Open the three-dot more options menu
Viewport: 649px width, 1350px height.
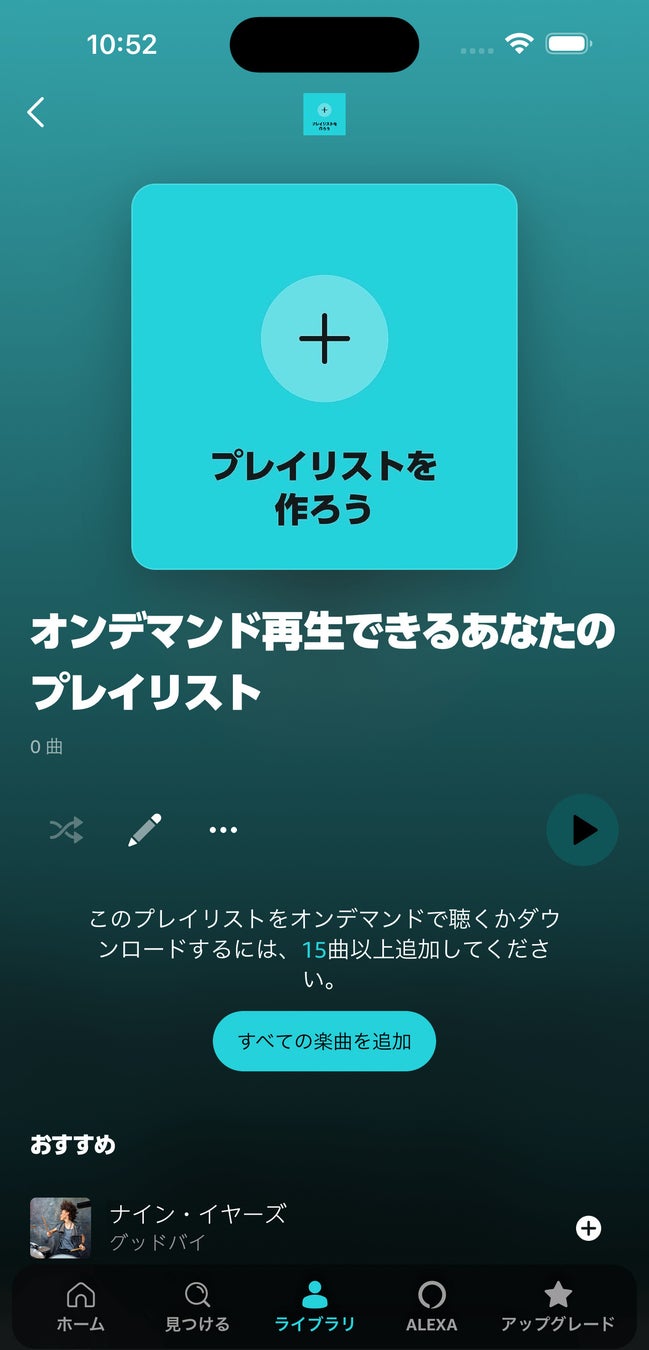pyautogui.click(x=223, y=830)
